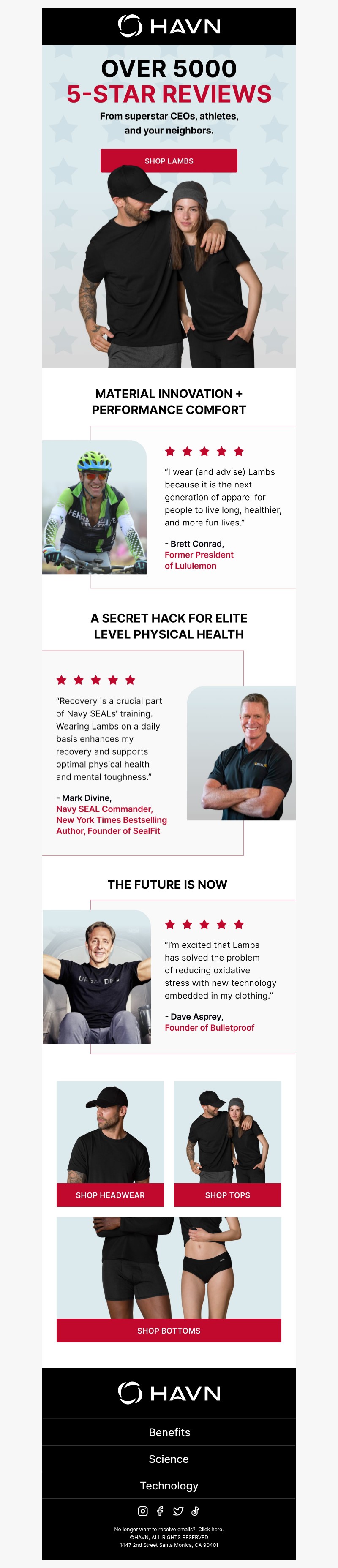
Task: Open HAVN's Facebook page
Action: (x=160, y=1511)
